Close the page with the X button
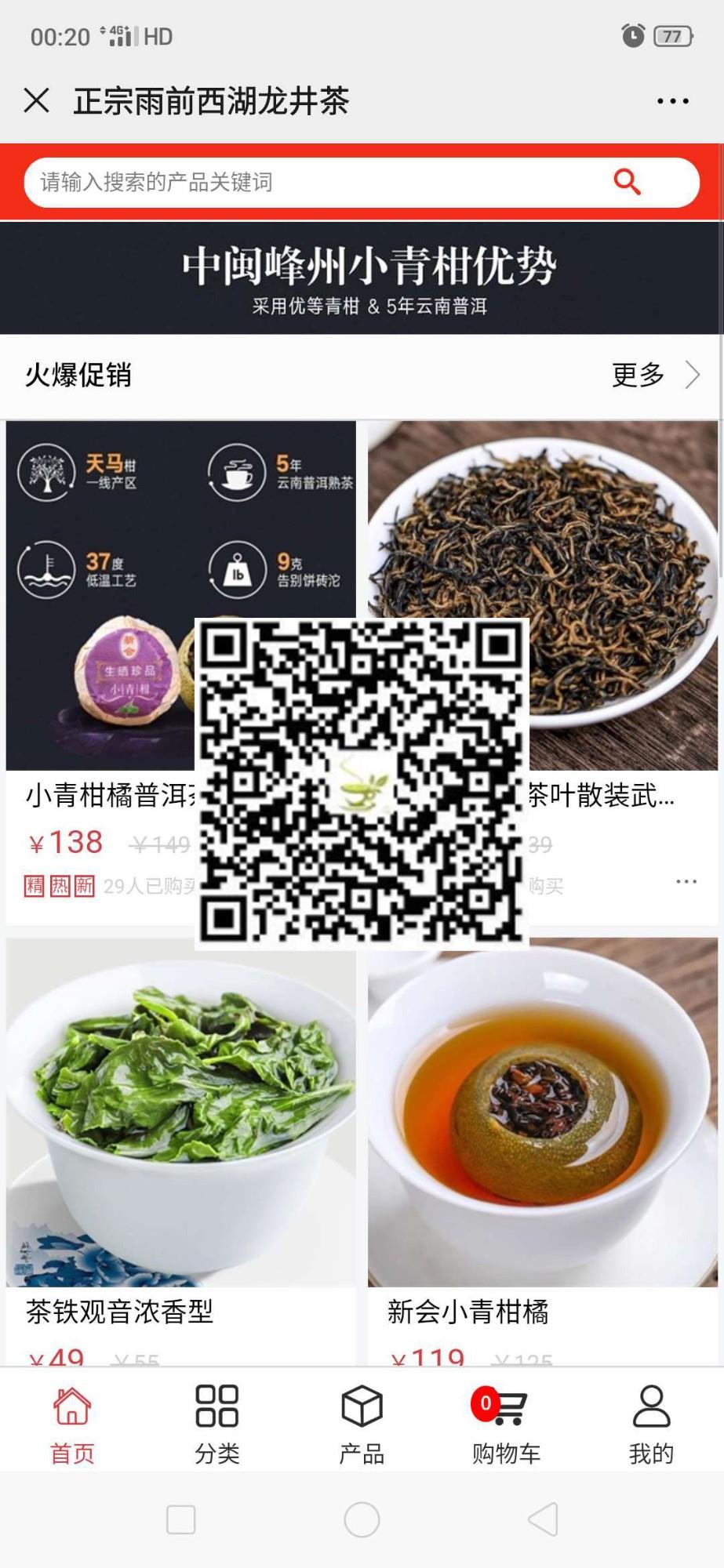Image resolution: width=724 pixels, height=1568 pixels. click(x=35, y=100)
